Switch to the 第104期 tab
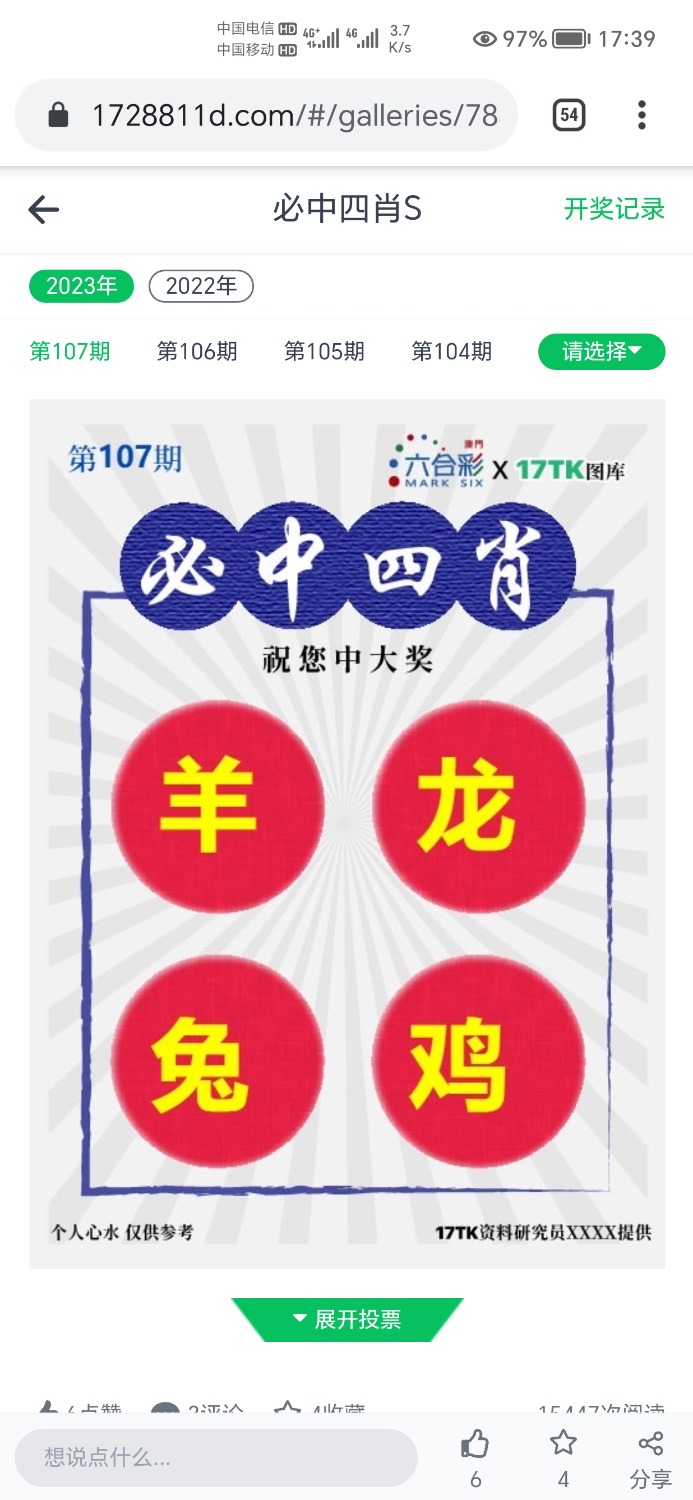 [x=451, y=352]
